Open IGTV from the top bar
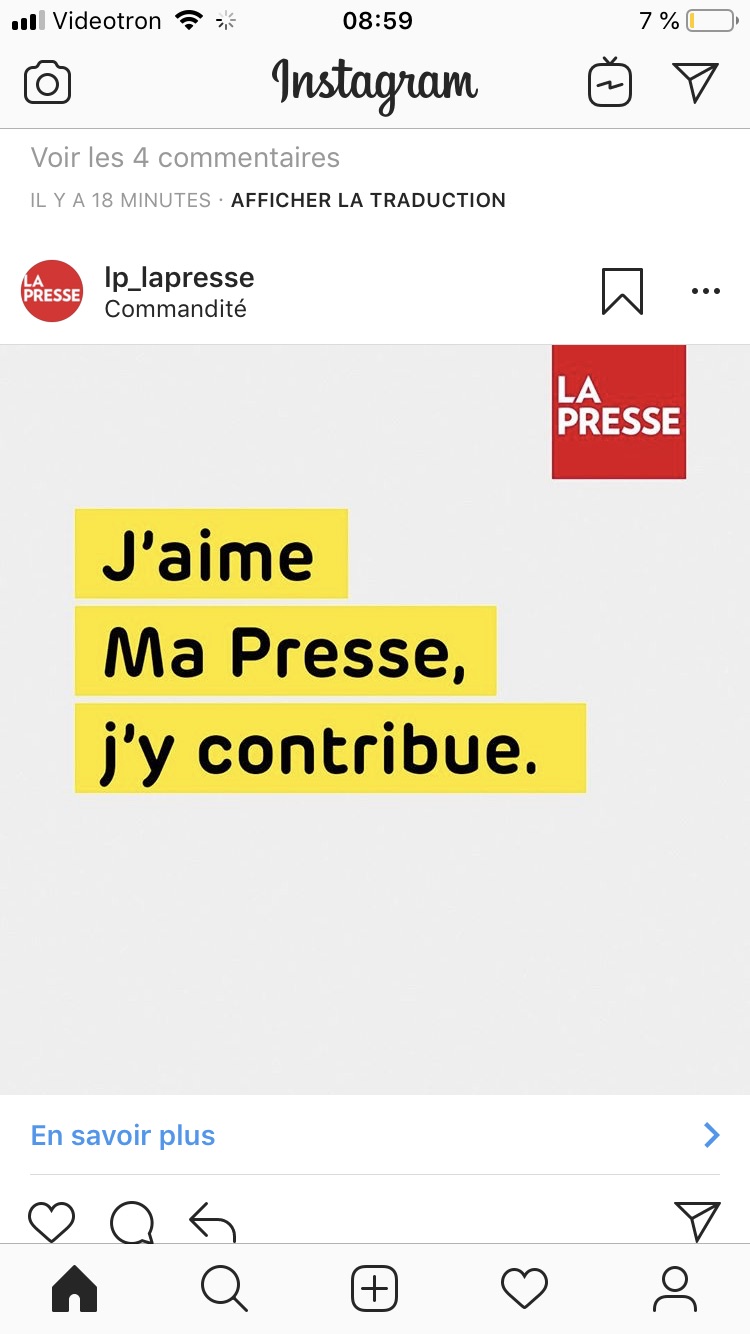750x1334 pixels. 610,82
